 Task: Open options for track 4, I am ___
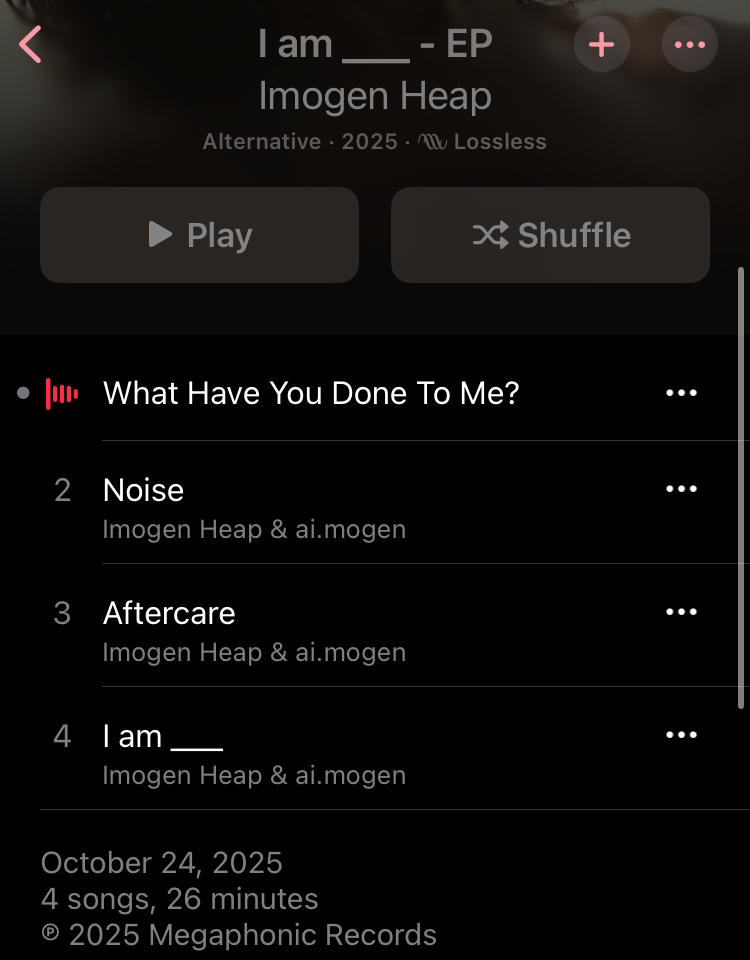point(681,735)
